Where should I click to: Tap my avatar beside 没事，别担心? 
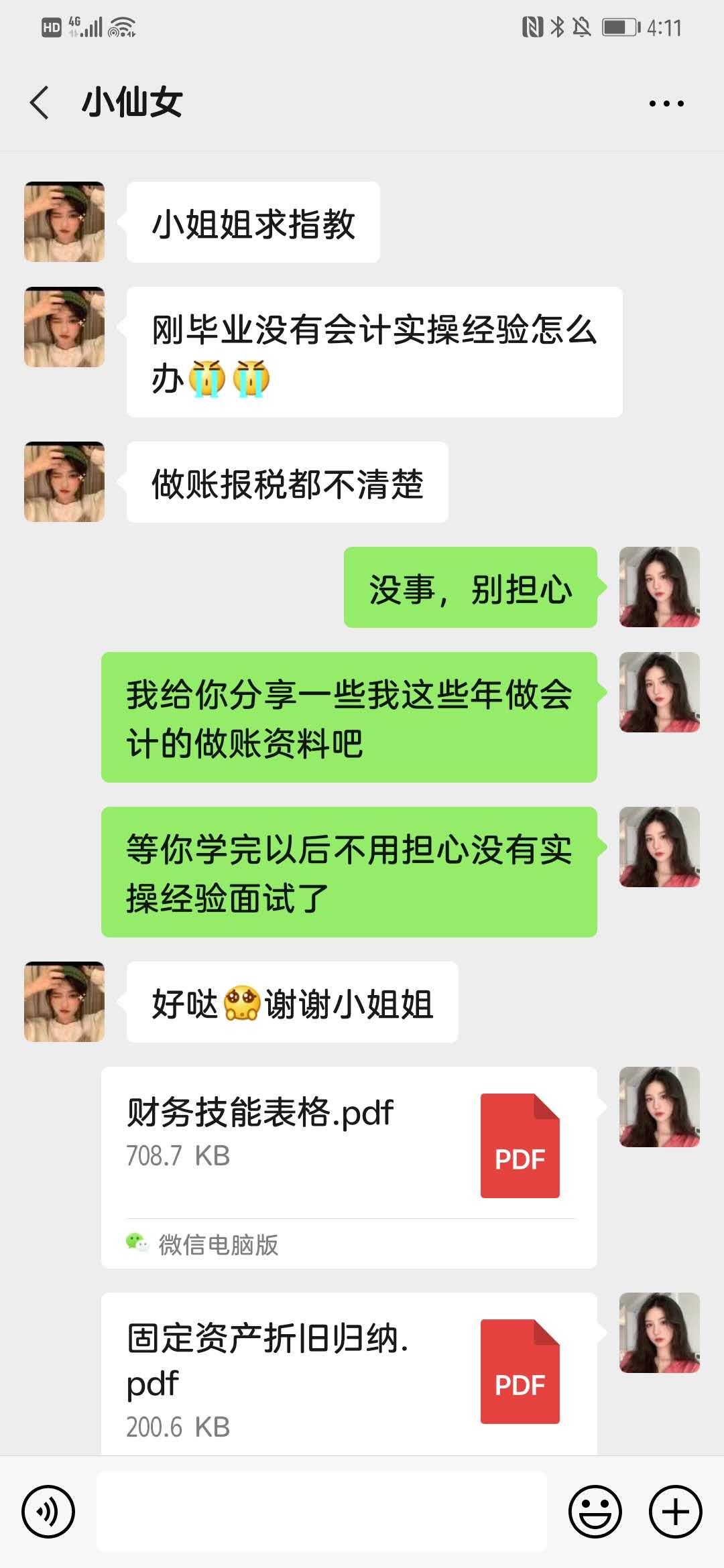point(659,587)
